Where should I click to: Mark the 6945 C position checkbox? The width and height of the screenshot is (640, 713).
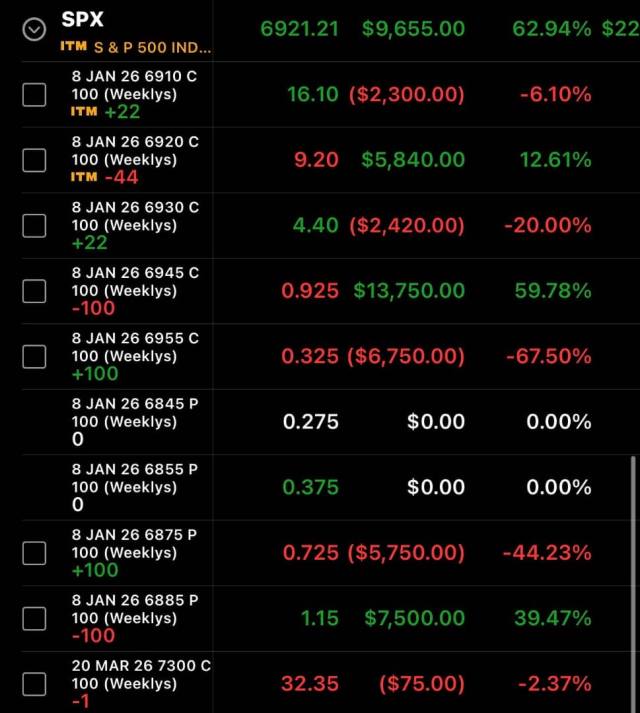34,291
